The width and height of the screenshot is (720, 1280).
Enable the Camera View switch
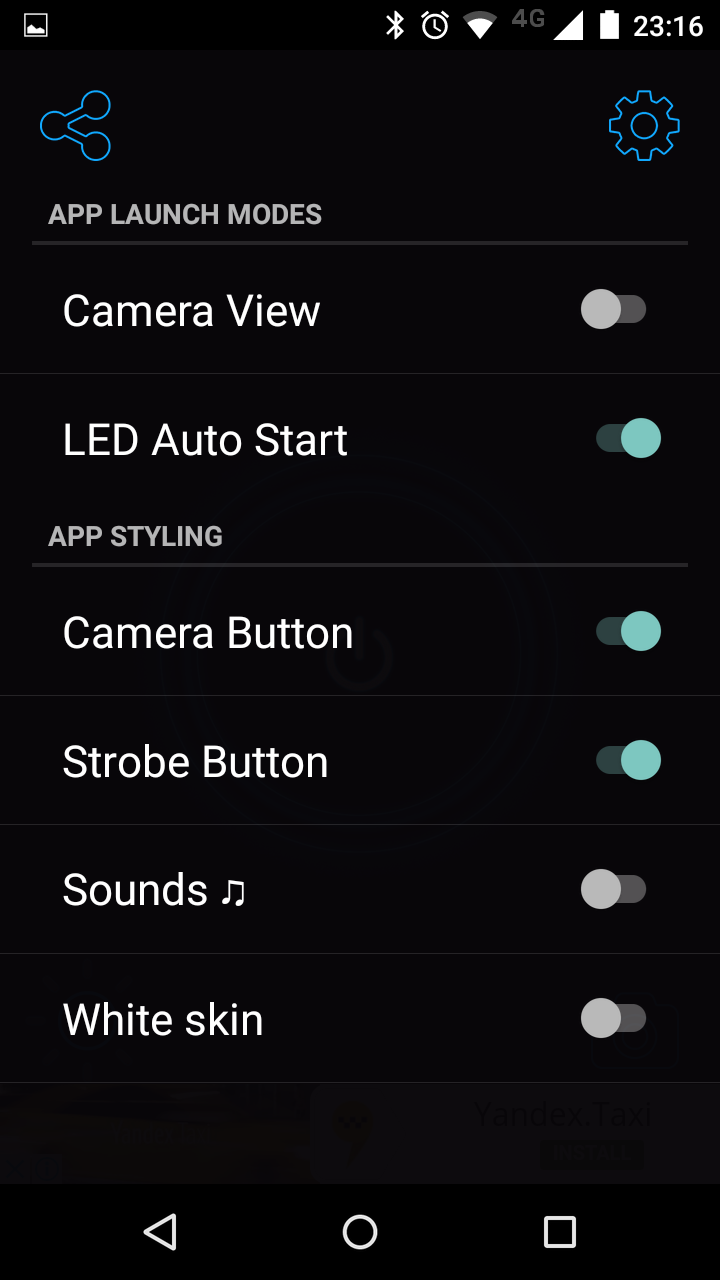pos(614,309)
